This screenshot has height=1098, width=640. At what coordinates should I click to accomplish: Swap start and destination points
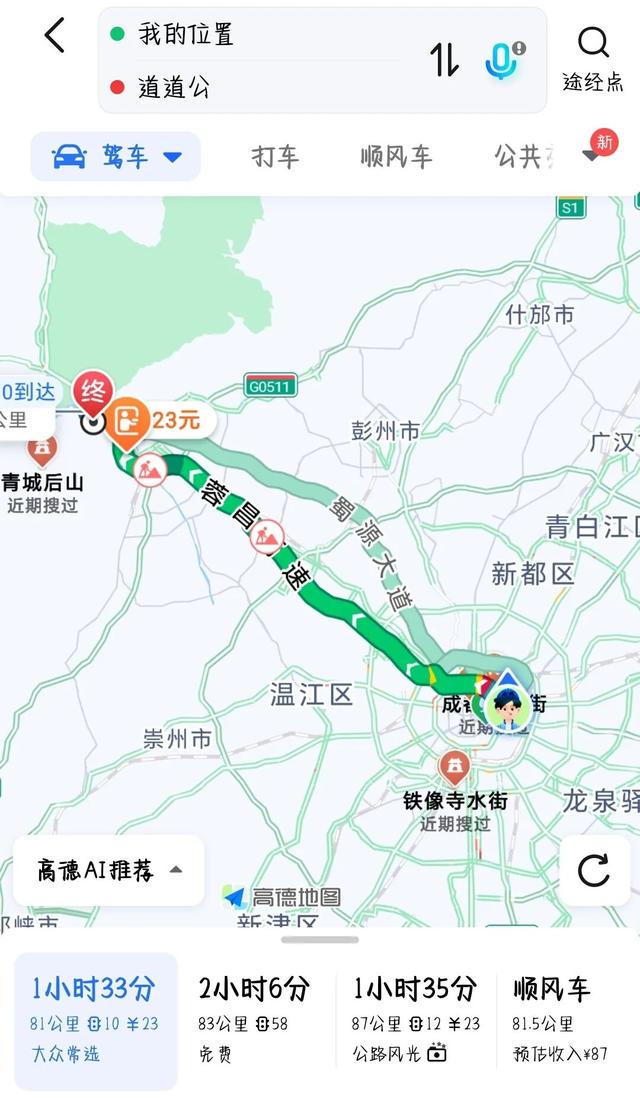coord(445,60)
